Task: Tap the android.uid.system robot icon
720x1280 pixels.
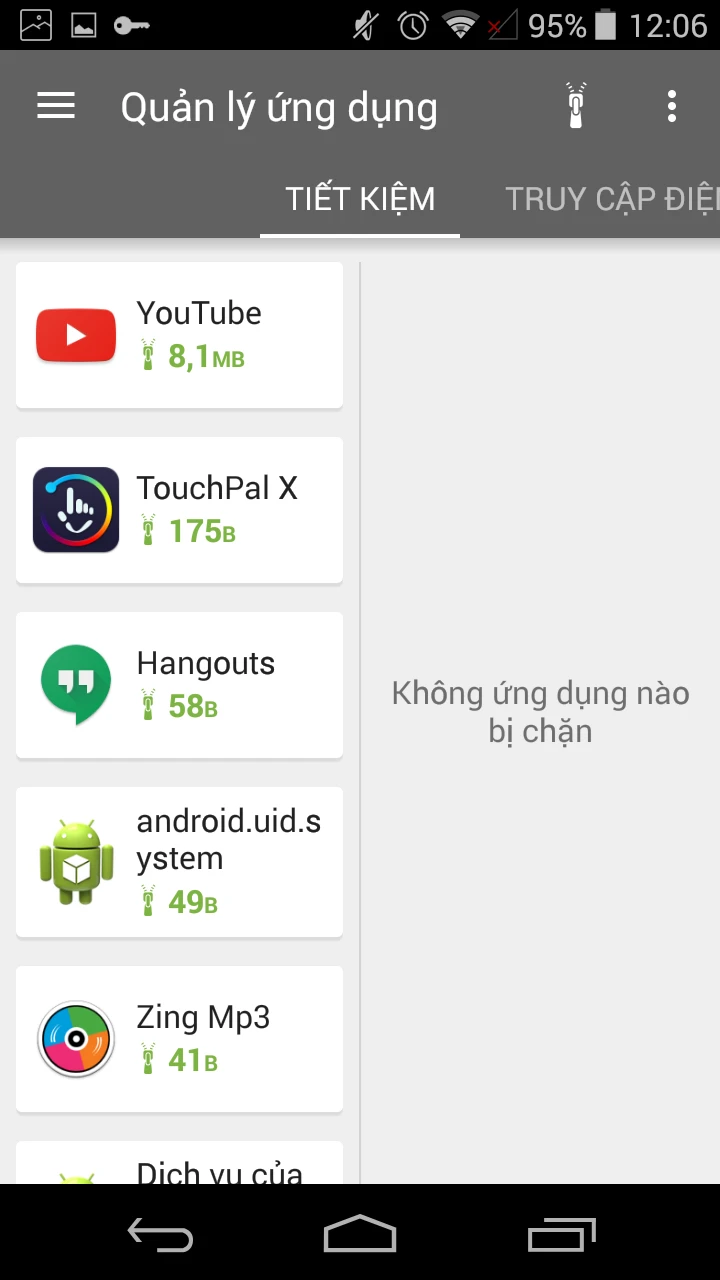Action: tap(75, 862)
